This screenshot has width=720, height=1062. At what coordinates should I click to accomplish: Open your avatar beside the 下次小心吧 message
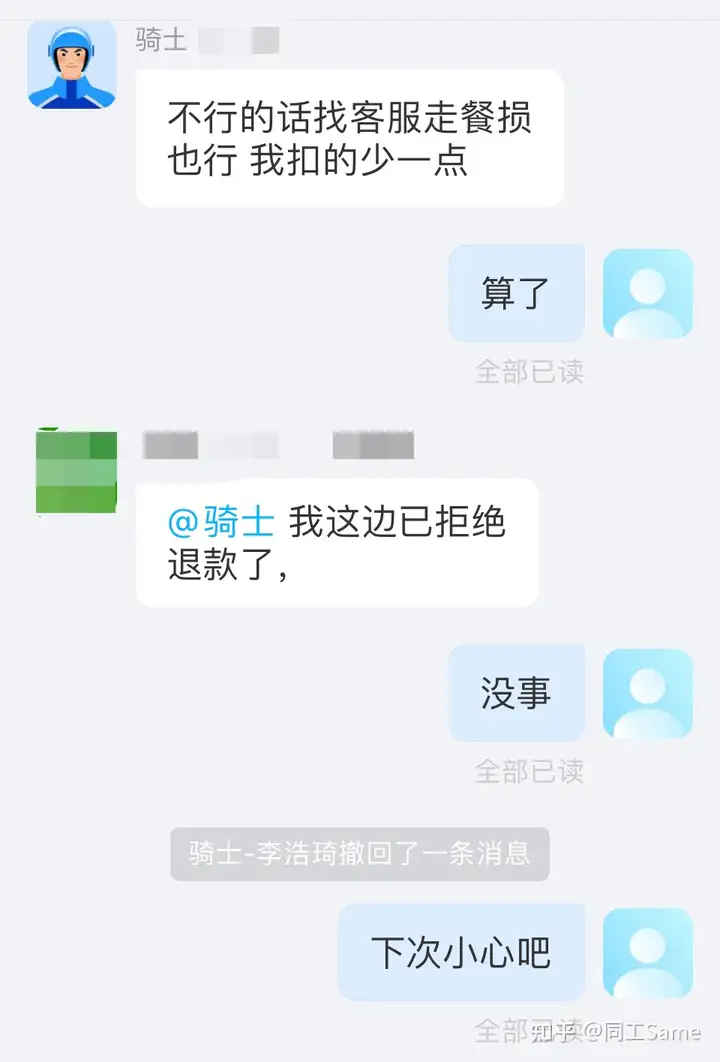click(647, 953)
